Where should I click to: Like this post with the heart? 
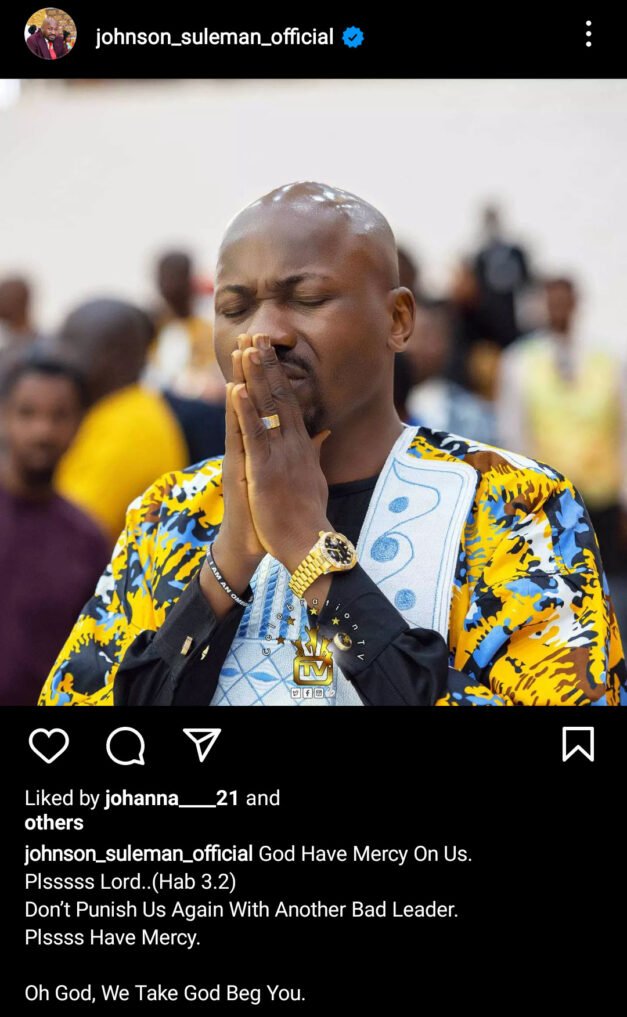[49, 745]
